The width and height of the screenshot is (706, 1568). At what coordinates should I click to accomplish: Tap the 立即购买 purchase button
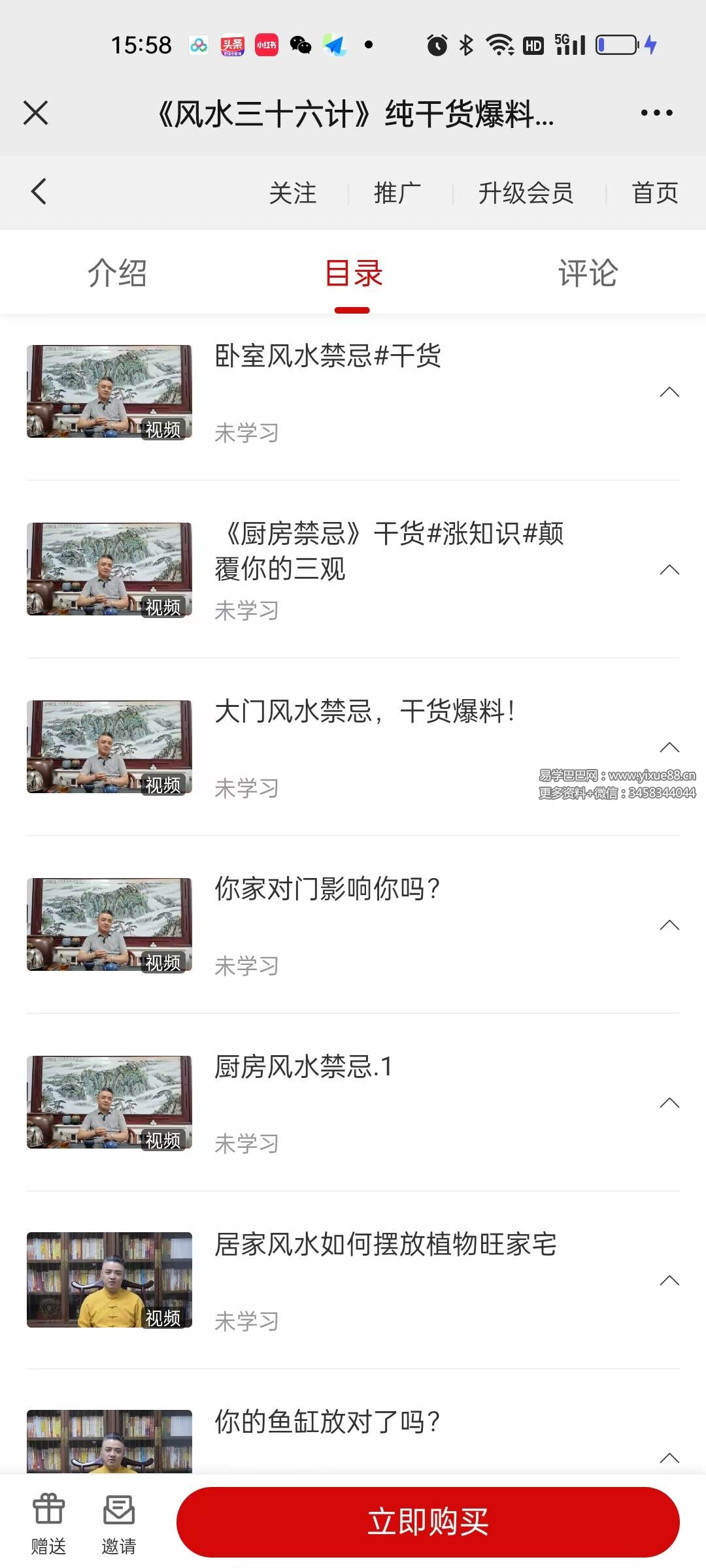[x=427, y=1522]
